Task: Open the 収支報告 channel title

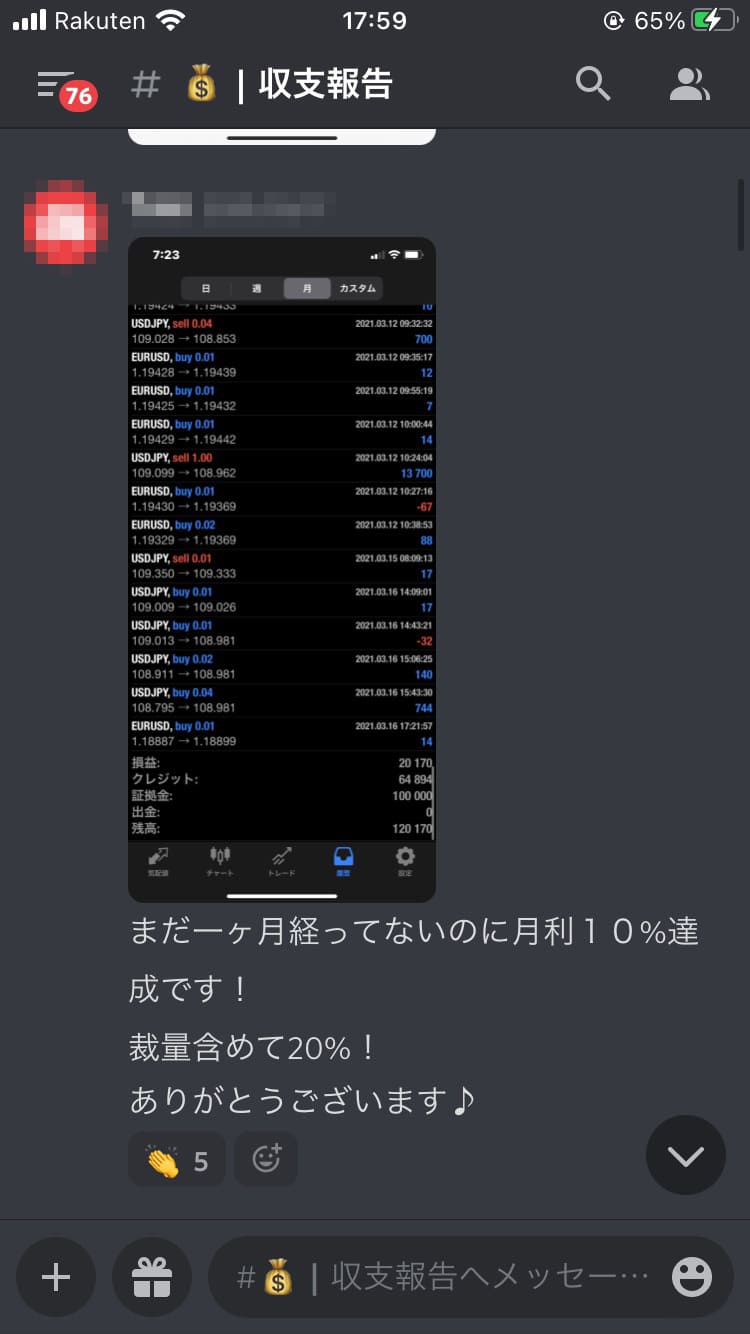Action: point(325,85)
